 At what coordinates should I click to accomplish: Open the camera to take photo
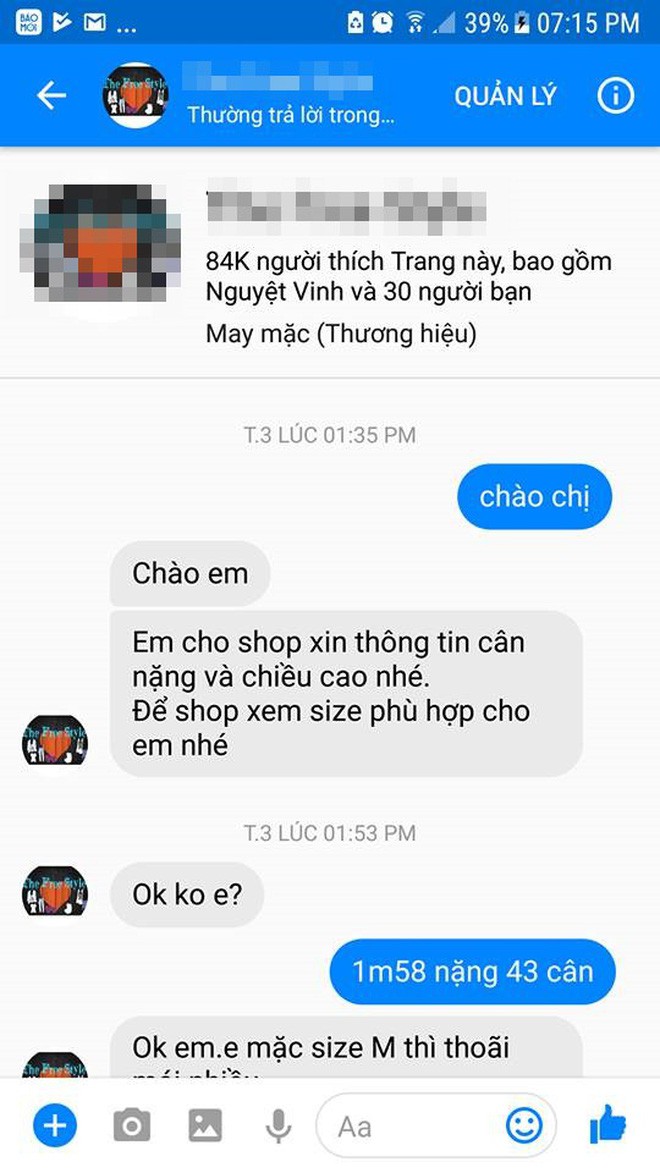pyautogui.click(x=132, y=1125)
